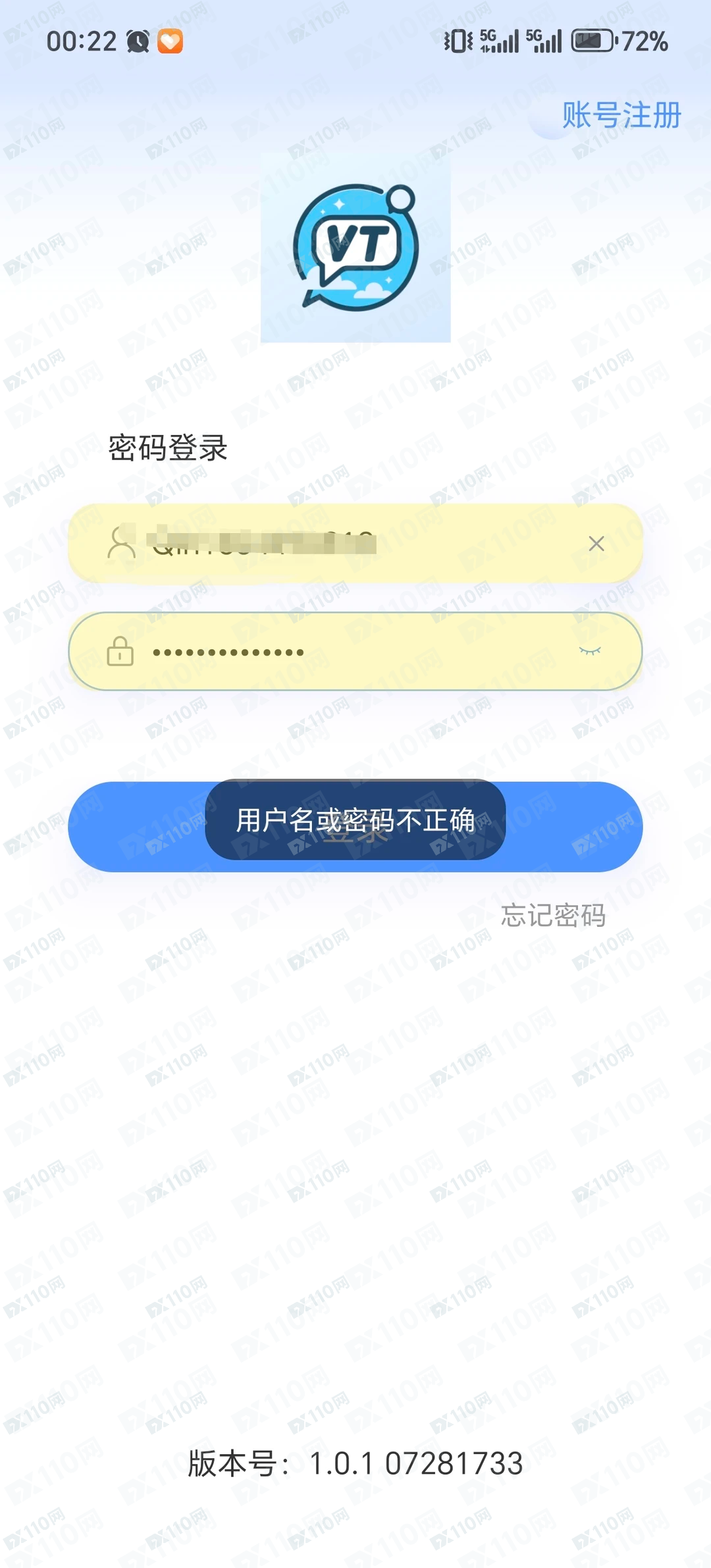Toggle password visibility with the eye icon
Screen dimensions: 711x1568
click(590, 652)
